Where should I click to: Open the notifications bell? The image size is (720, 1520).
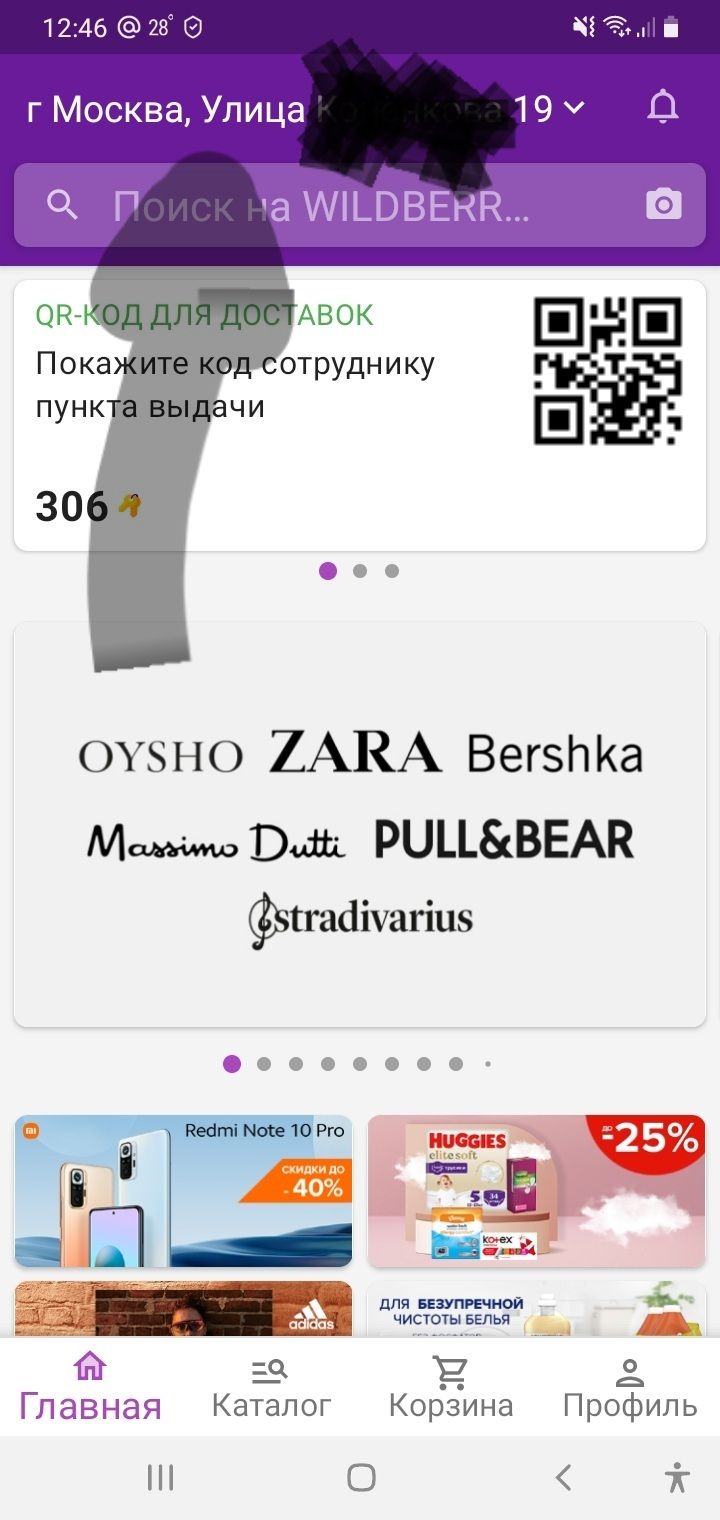662,108
